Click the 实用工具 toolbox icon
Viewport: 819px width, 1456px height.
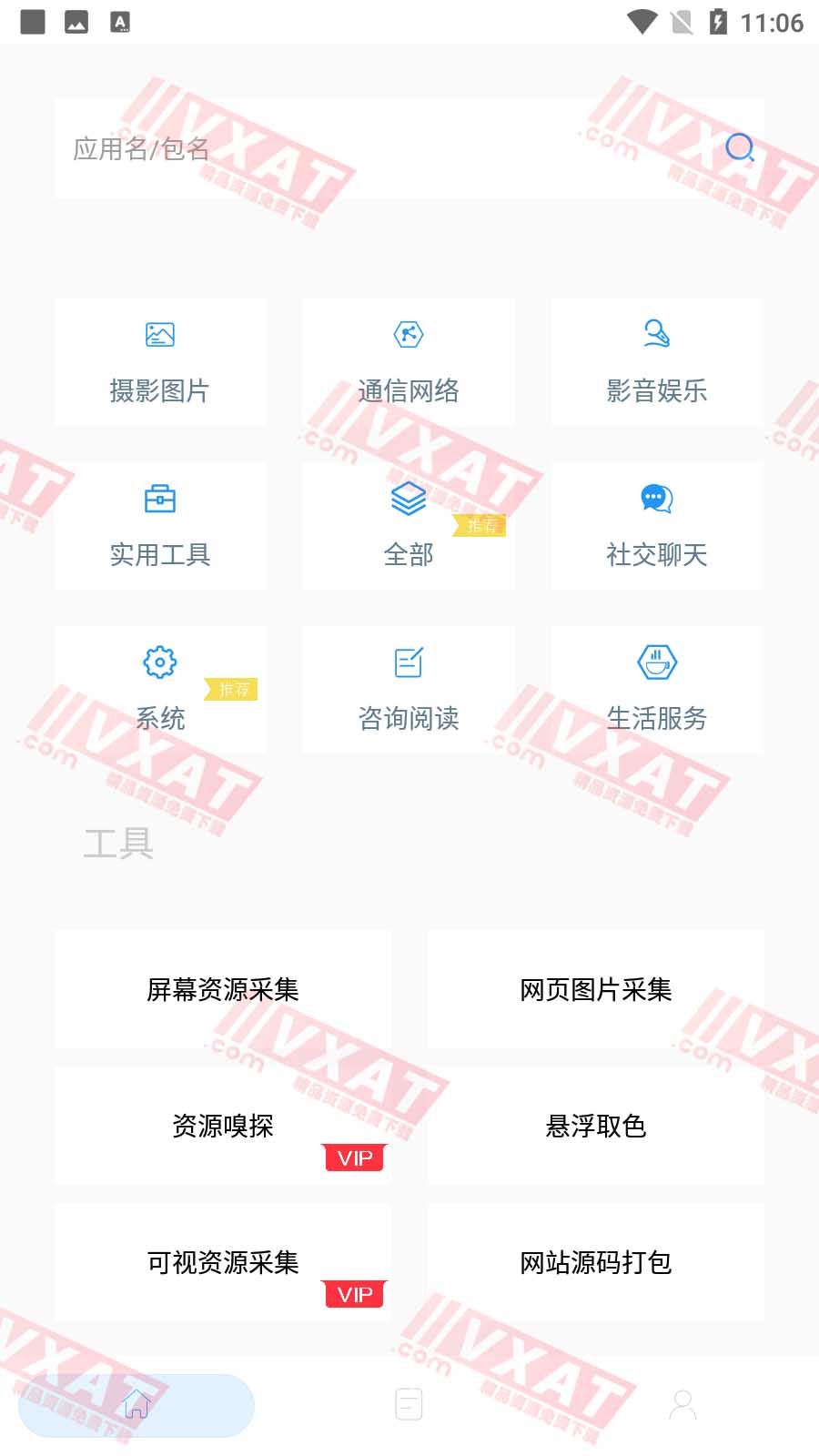click(160, 499)
